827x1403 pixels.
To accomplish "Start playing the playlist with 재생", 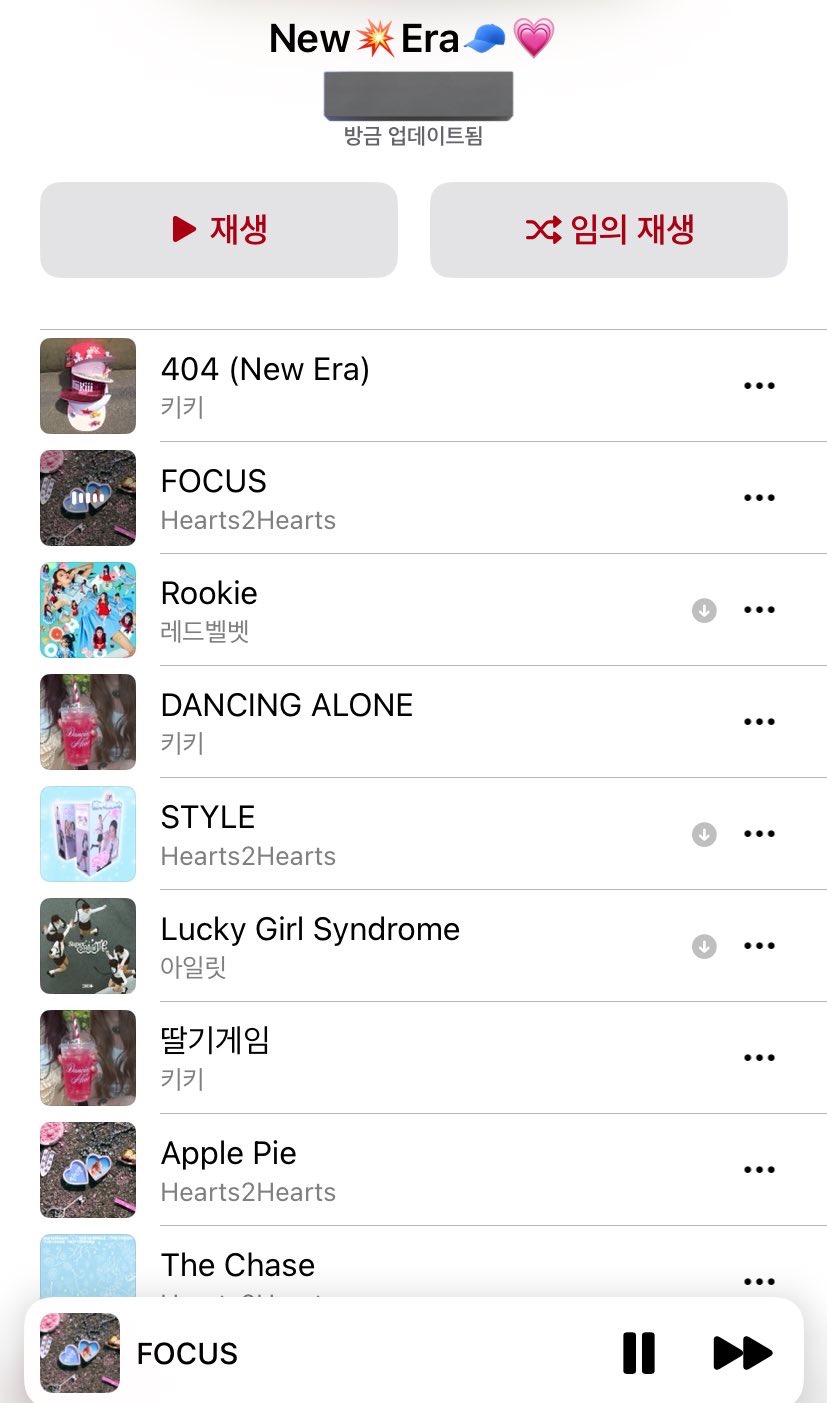I will tap(218, 230).
